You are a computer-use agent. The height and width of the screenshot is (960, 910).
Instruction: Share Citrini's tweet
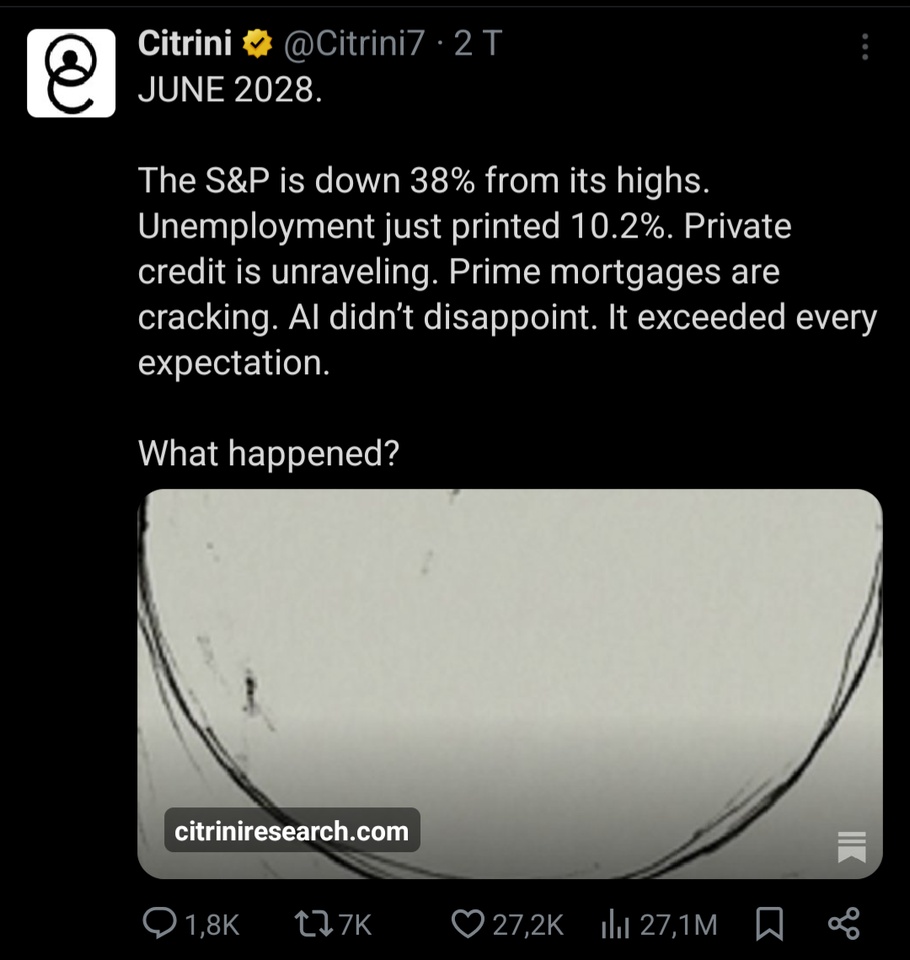843,923
